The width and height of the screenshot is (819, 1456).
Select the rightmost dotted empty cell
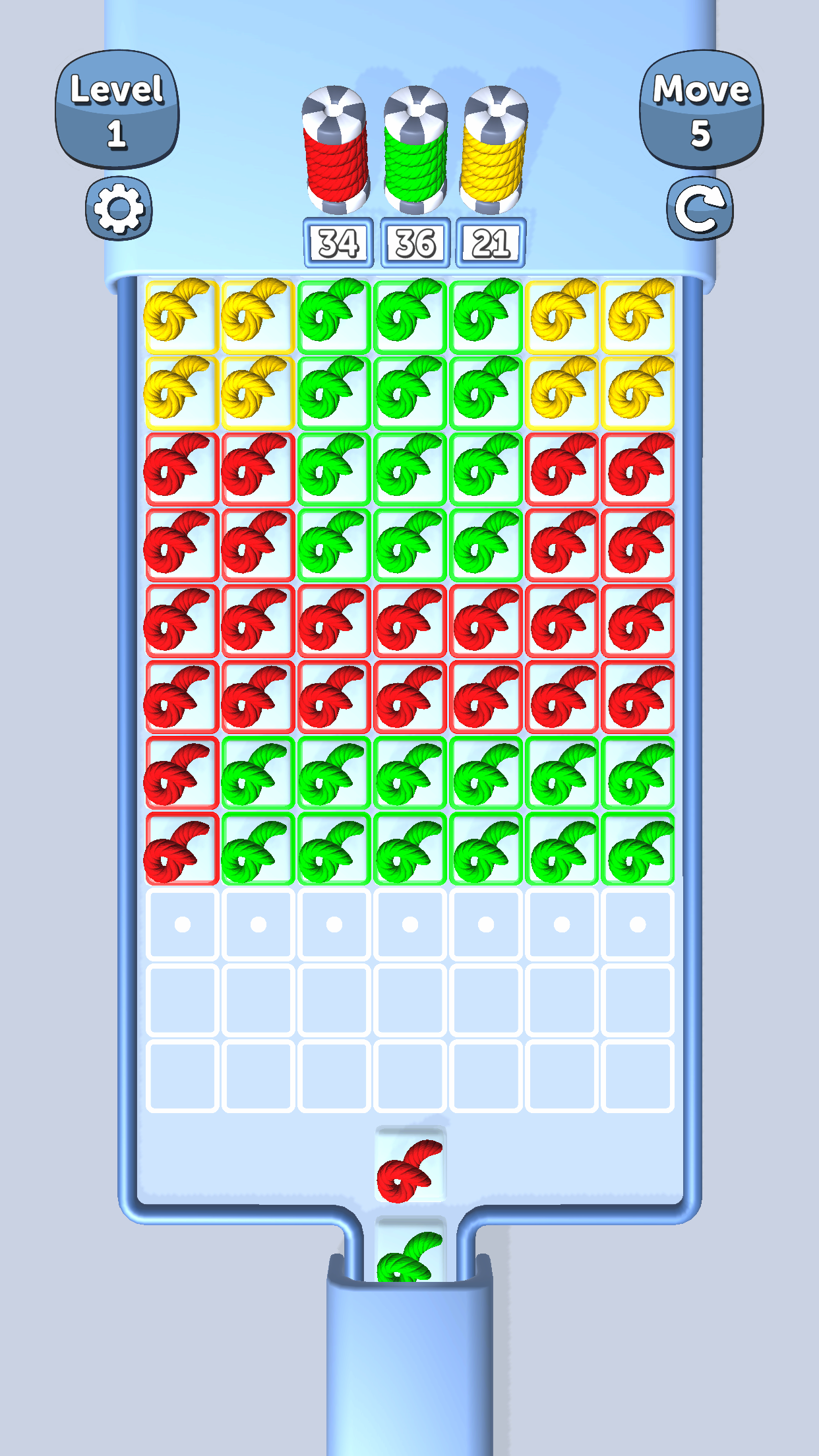click(x=637, y=924)
